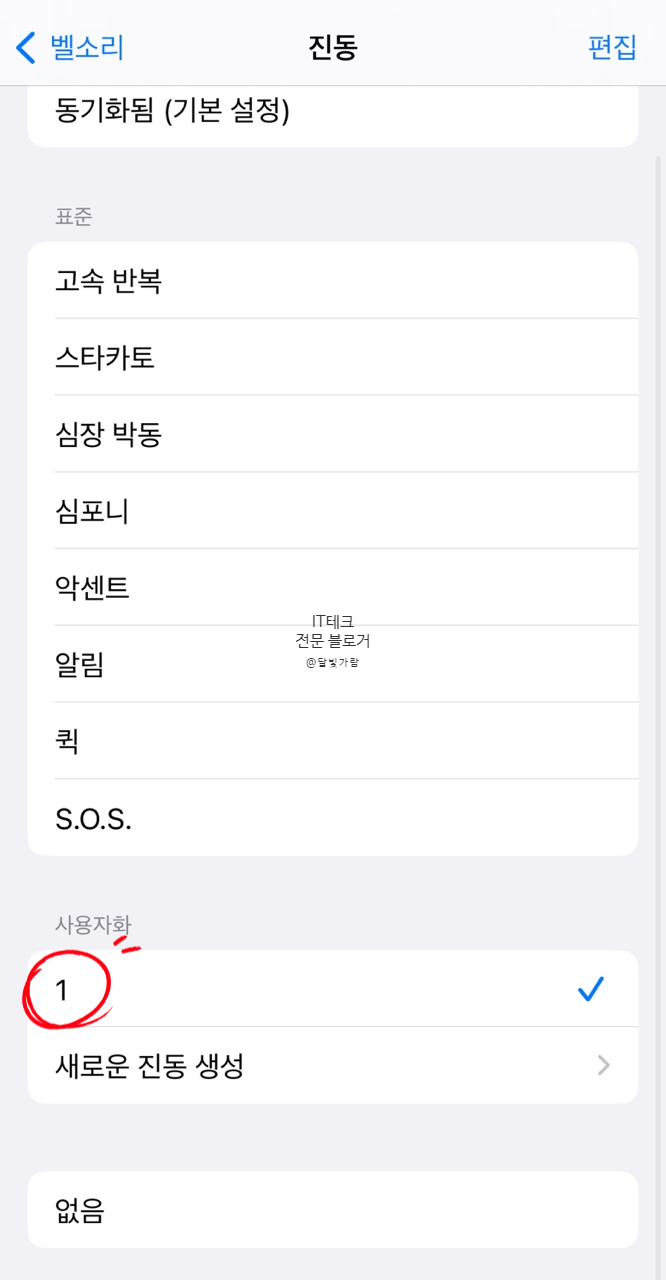Select custom vibration named 1
Viewport: 666px width, 1280px height.
coord(332,990)
